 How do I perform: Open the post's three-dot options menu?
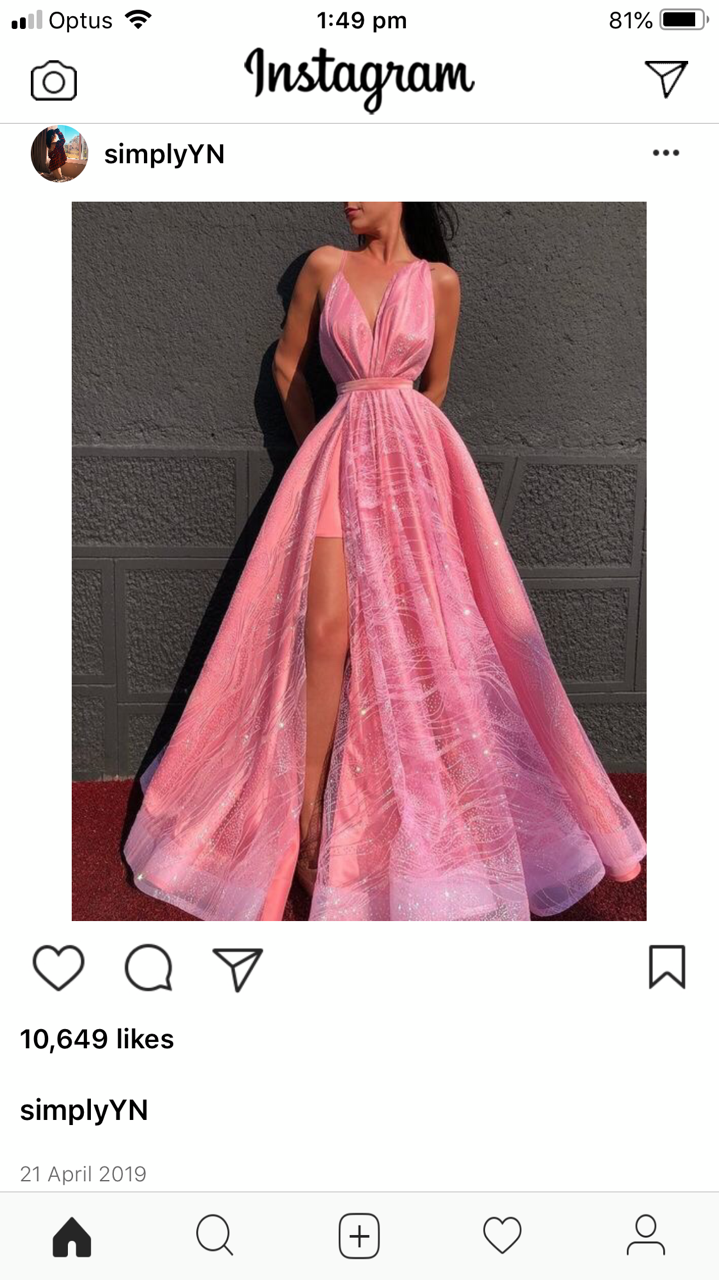point(666,153)
